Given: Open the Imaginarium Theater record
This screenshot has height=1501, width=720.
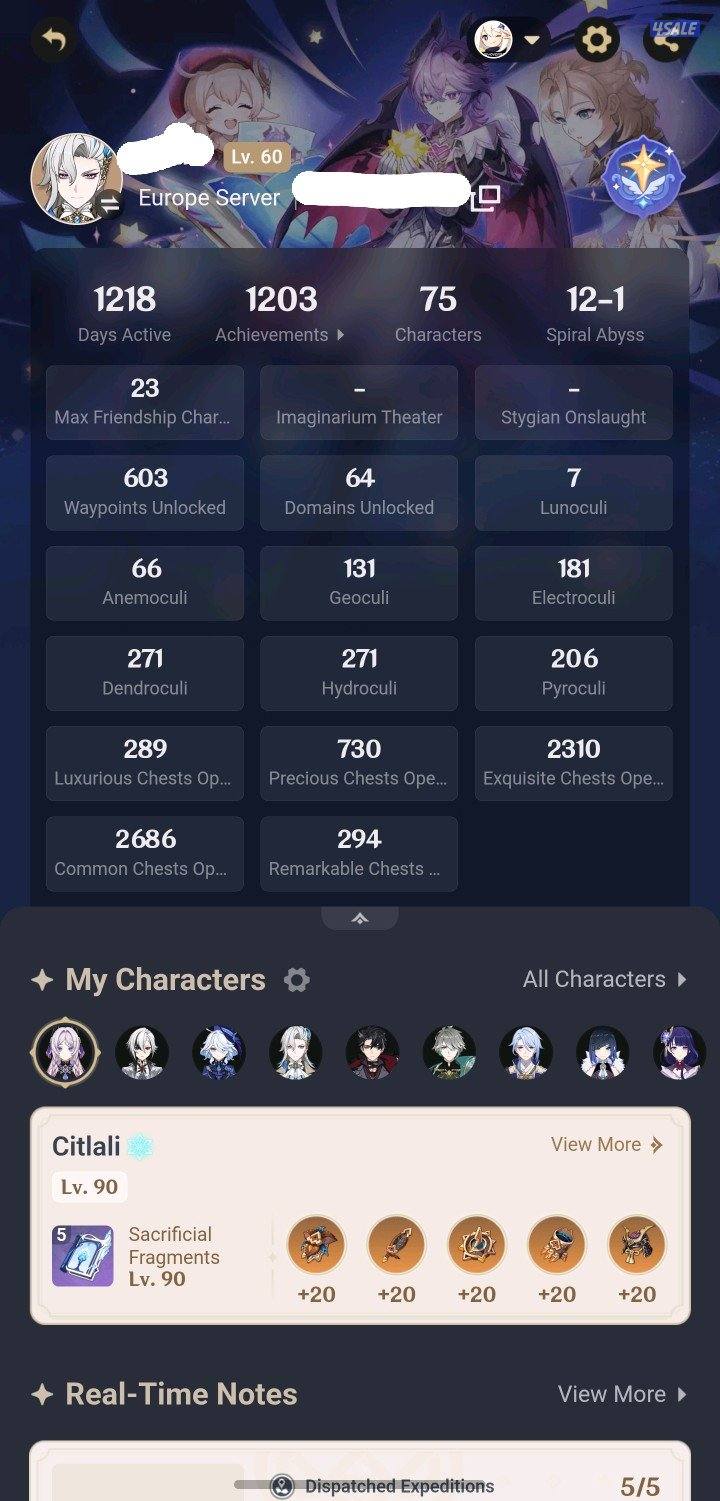Looking at the screenshot, I should tap(359, 403).
